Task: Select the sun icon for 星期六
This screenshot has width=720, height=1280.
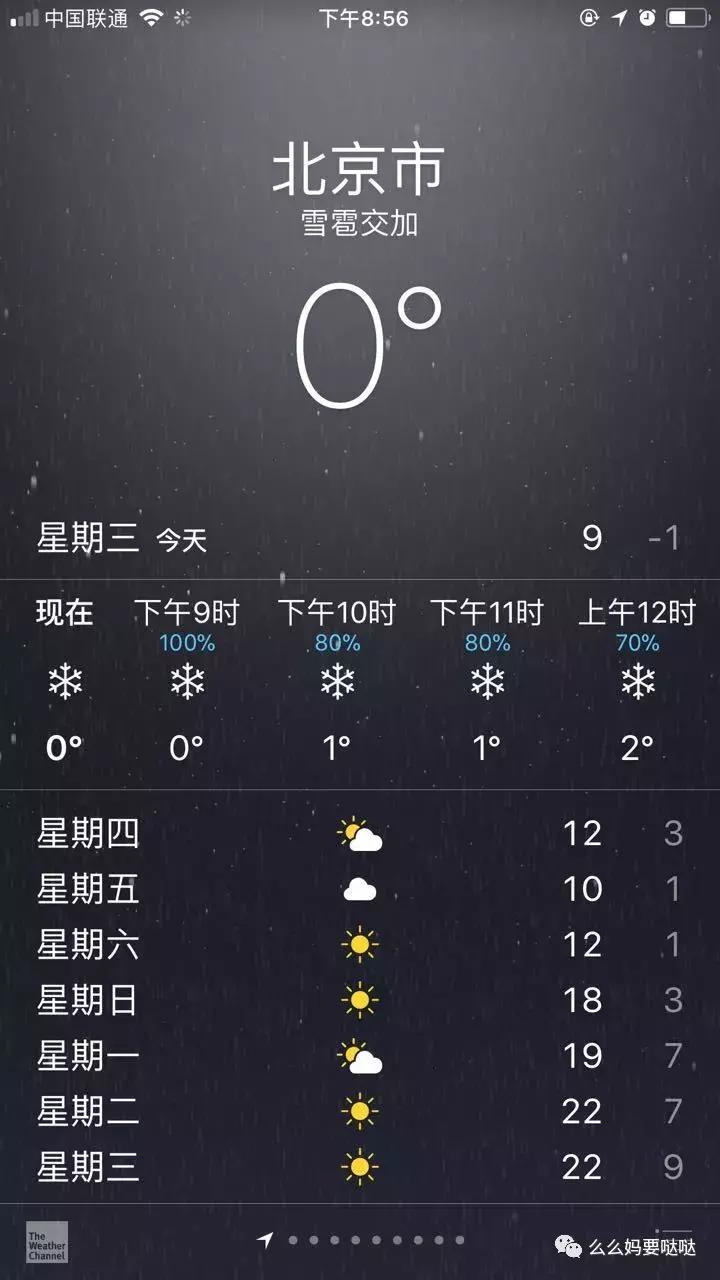Action: (x=360, y=943)
